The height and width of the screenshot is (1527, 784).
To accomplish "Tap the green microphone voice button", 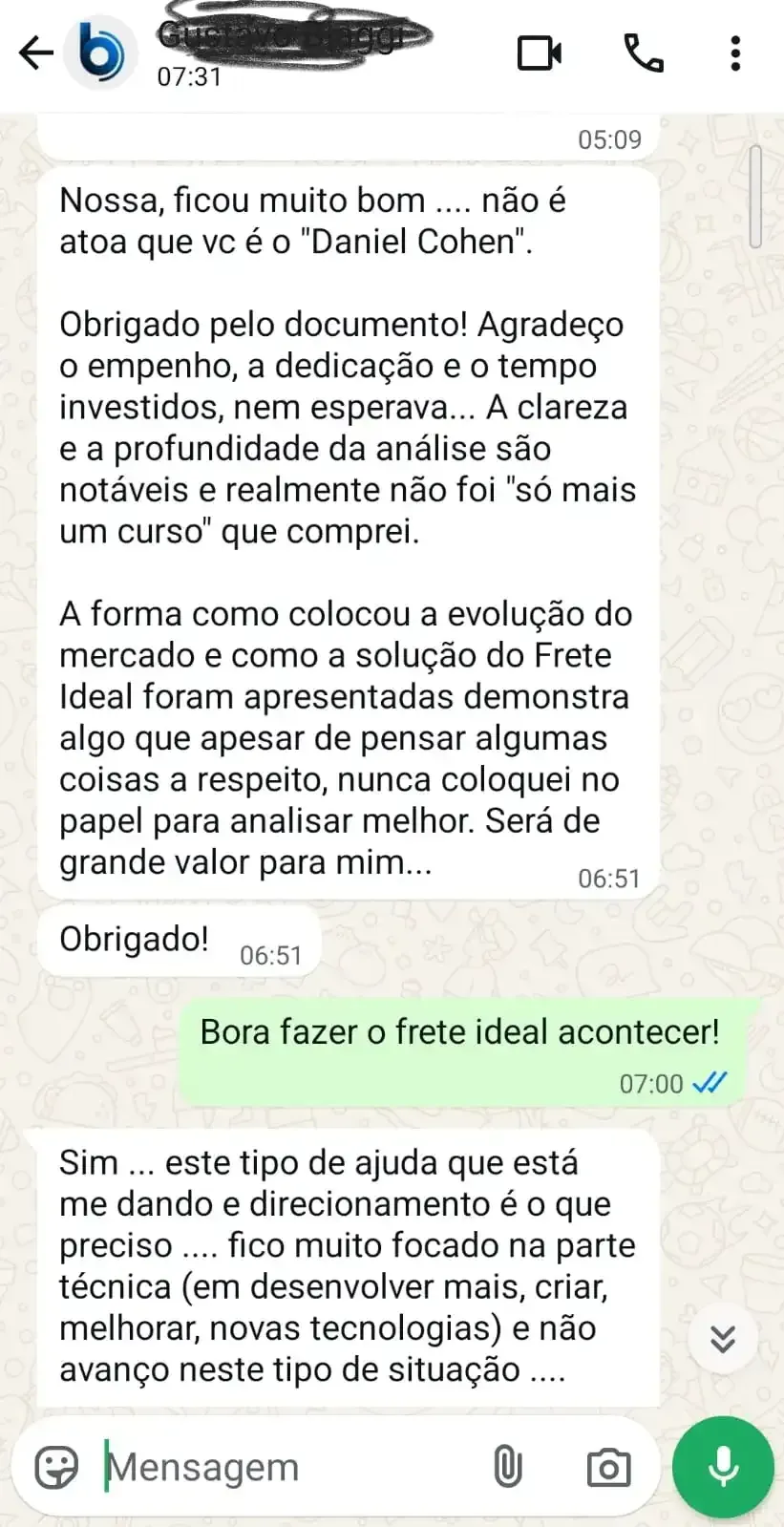I will click(723, 1467).
